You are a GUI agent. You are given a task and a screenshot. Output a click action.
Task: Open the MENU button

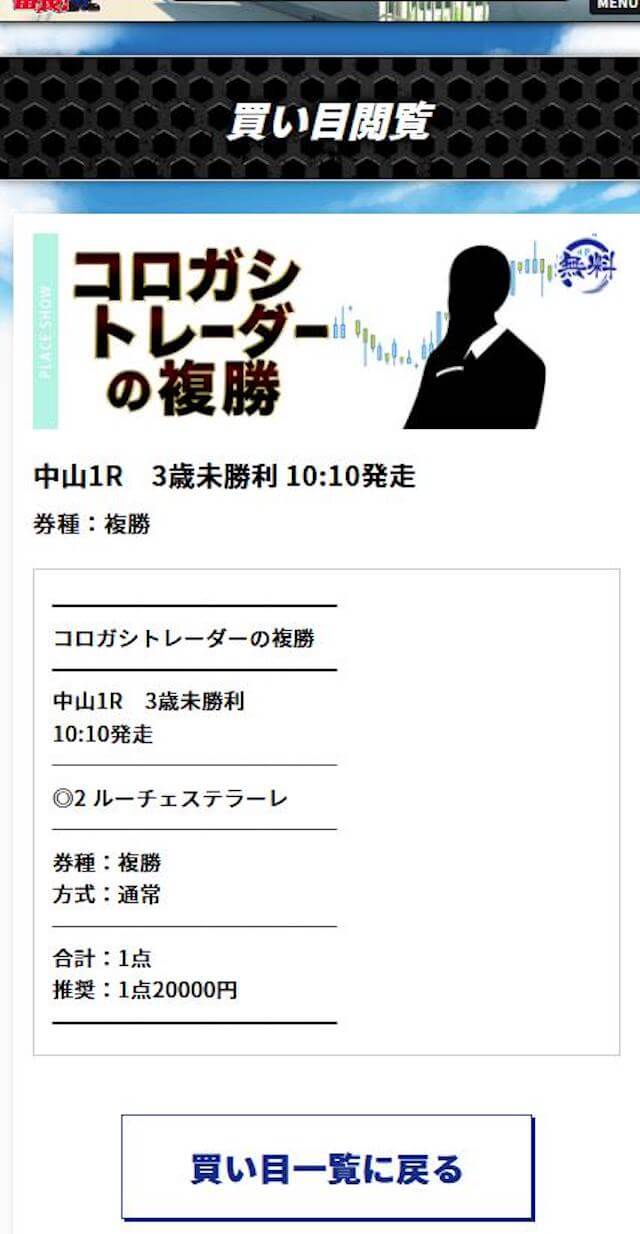pyautogui.click(x=614, y=6)
